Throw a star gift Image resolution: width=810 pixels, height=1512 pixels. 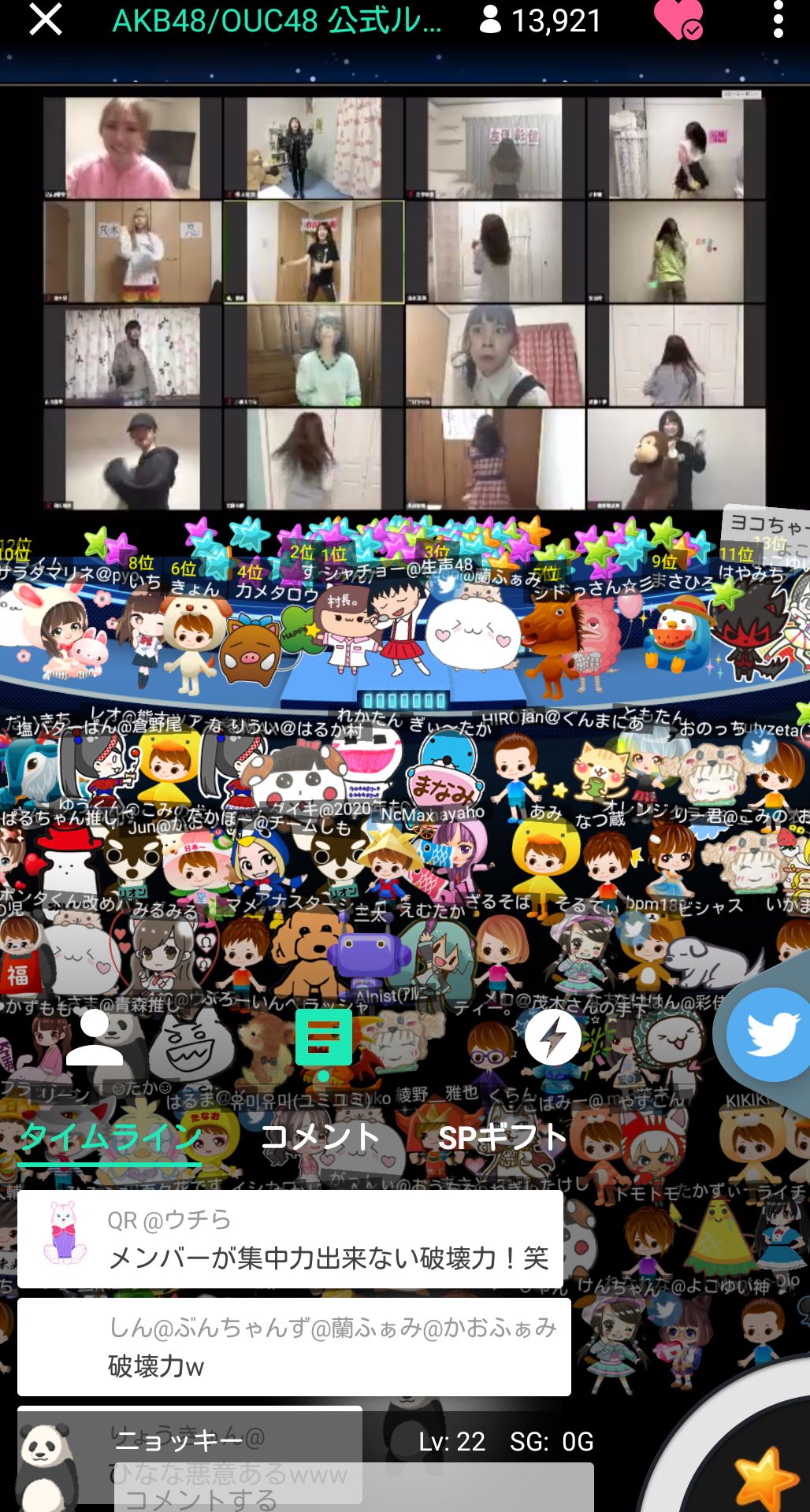pos(764,1477)
